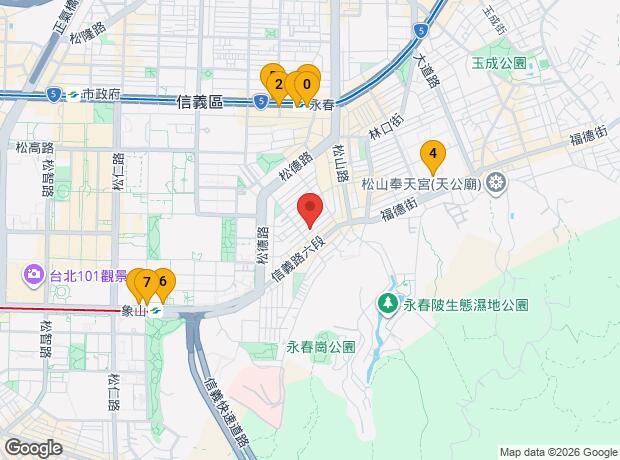Open the orange marker numbered 0
The width and height of the screenshot is (620, 460).
point(307,85)
